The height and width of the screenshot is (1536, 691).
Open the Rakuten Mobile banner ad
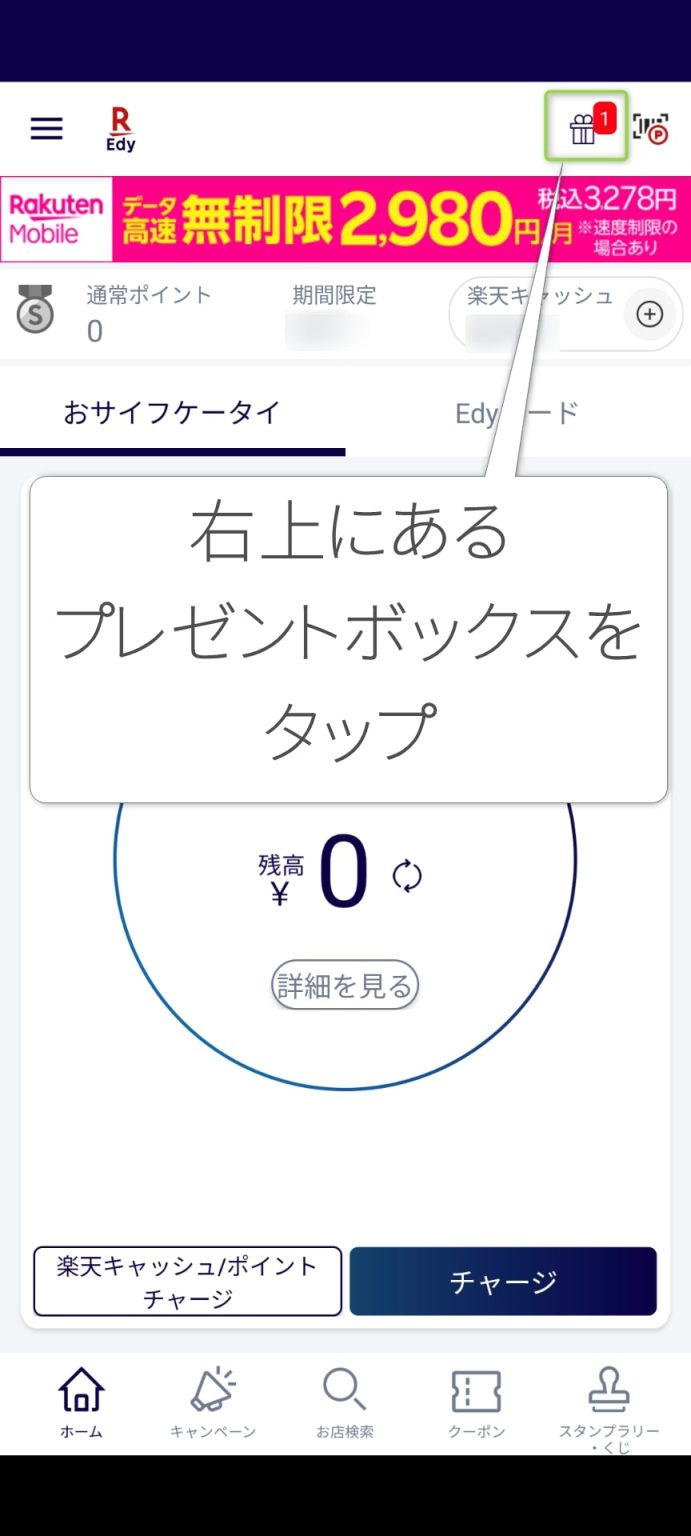(x=345, y=219)
